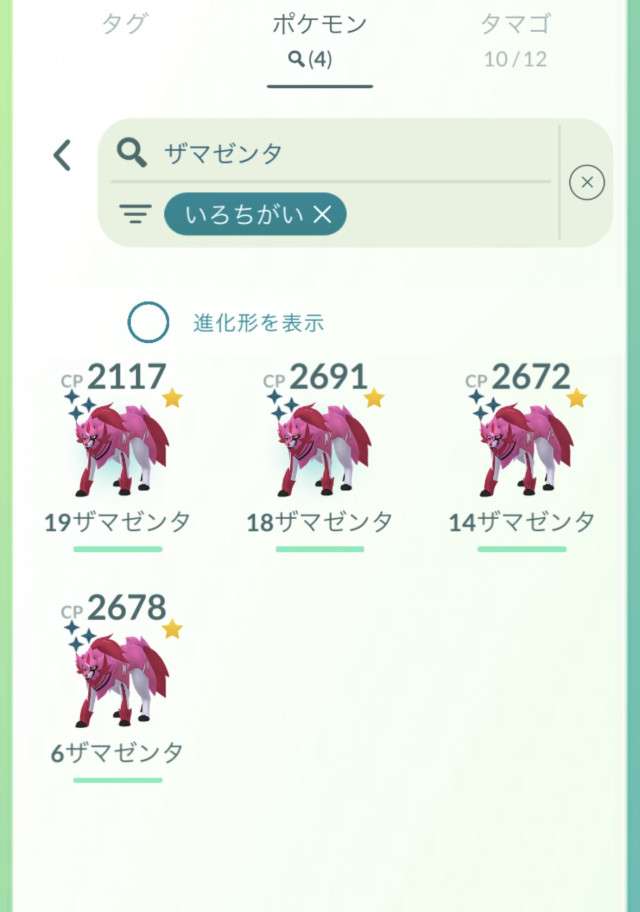640x912 pixels.
Task: Tap the ザマゼンタ search field
Action: [x=340, y=153]
